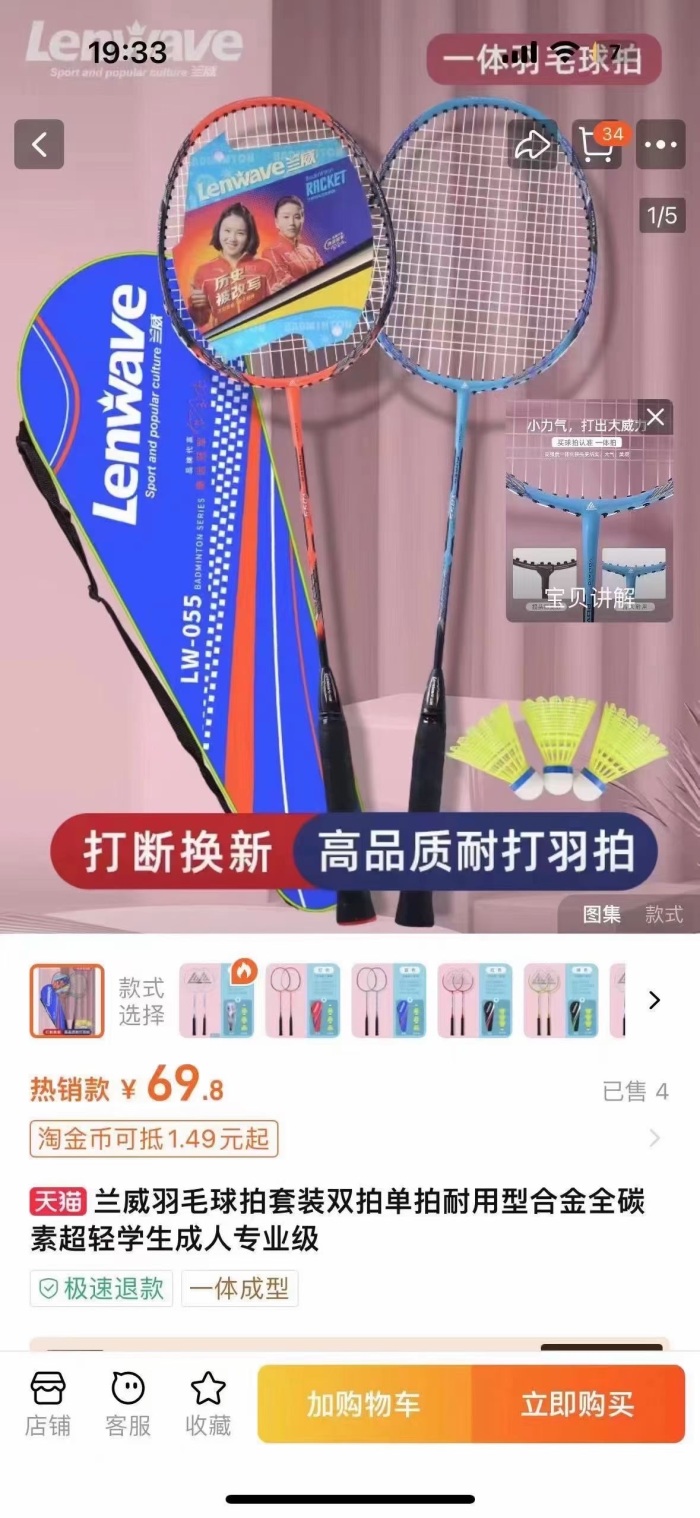Open the 淘金币可抵1.49元起 discount details
The width and height of the screenshot is (700, 1518).
(x=154, y=1138)
